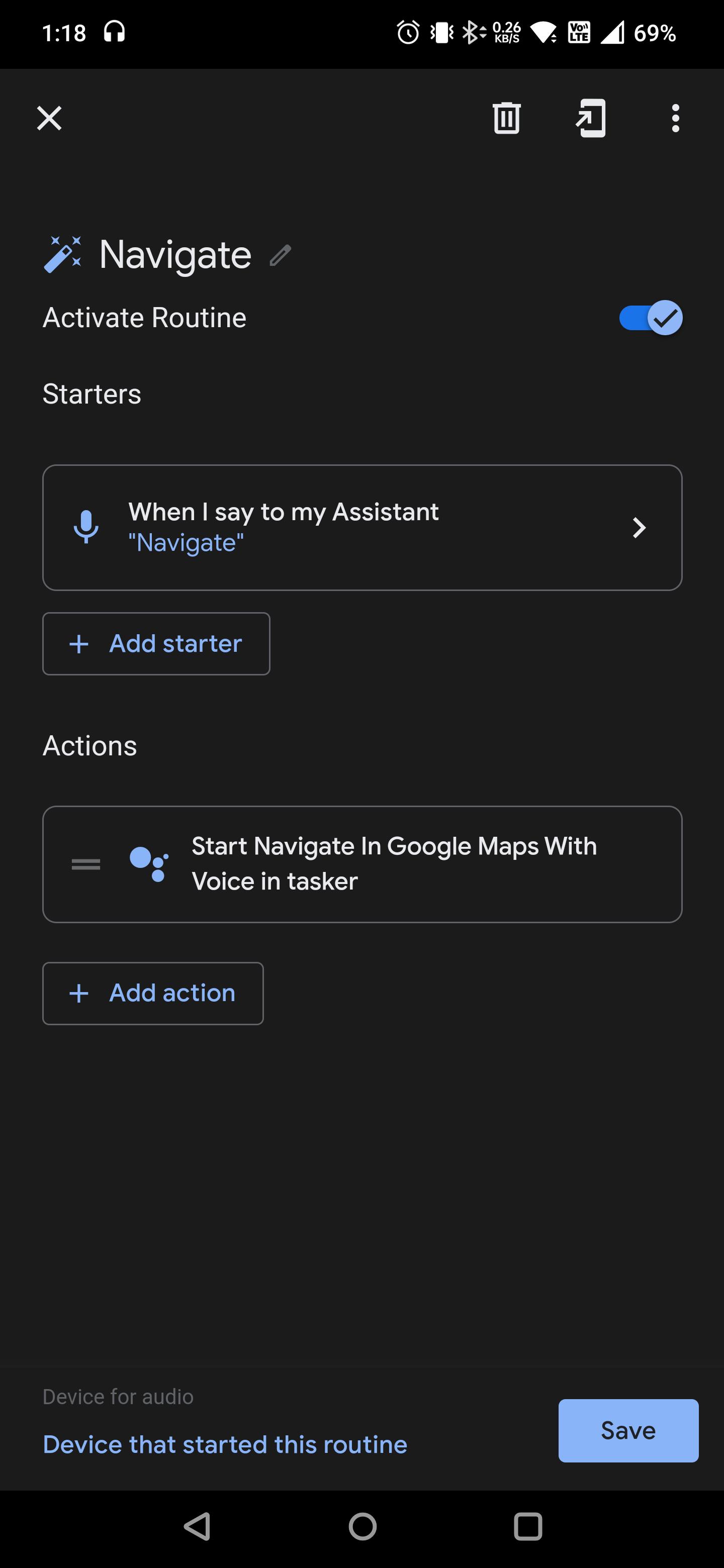724x1568 pixels.
Task: Save the routine
Action: click(628, 1430)
